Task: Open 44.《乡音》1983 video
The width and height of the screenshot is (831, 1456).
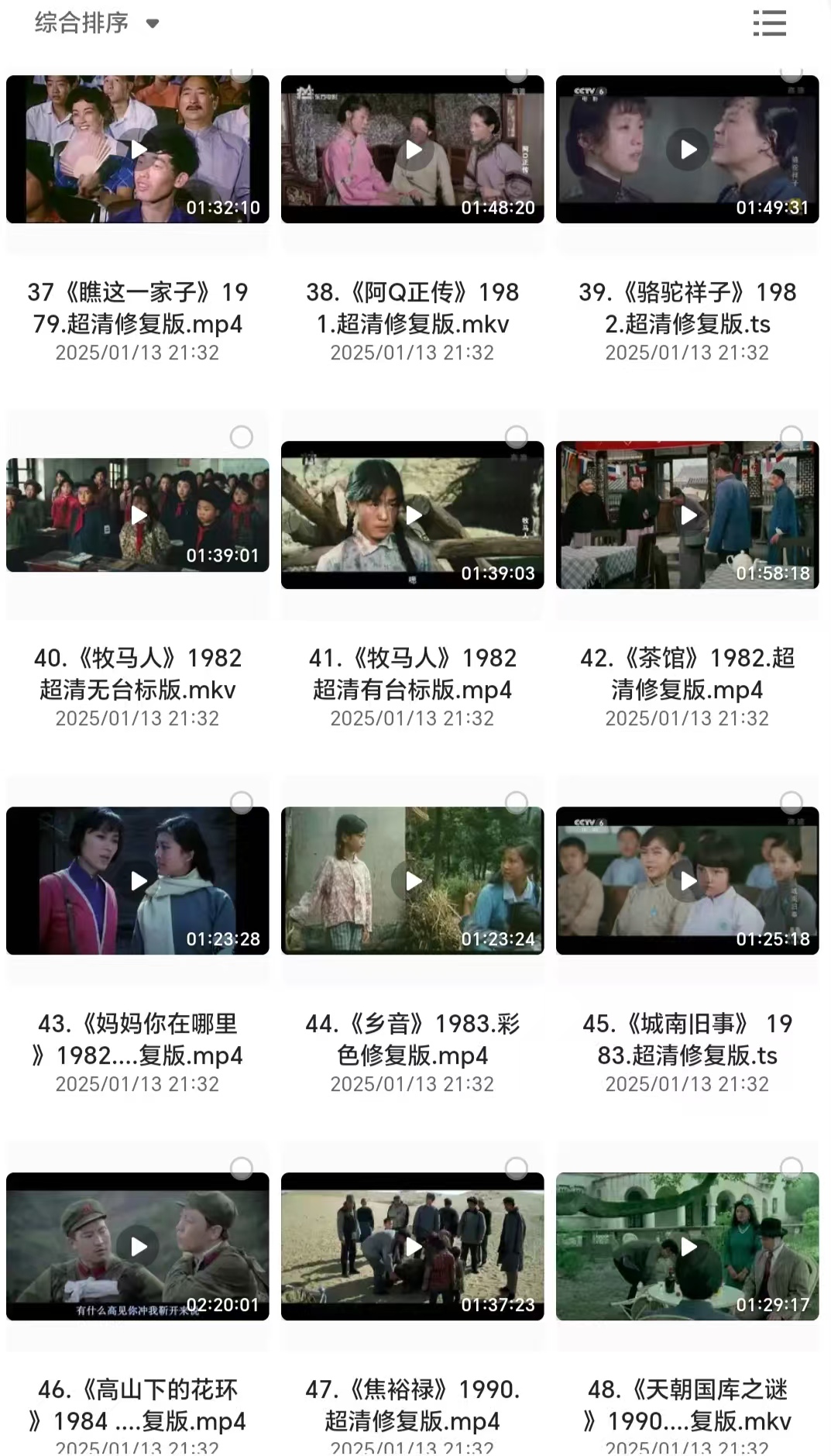Action: pos(413,881)
